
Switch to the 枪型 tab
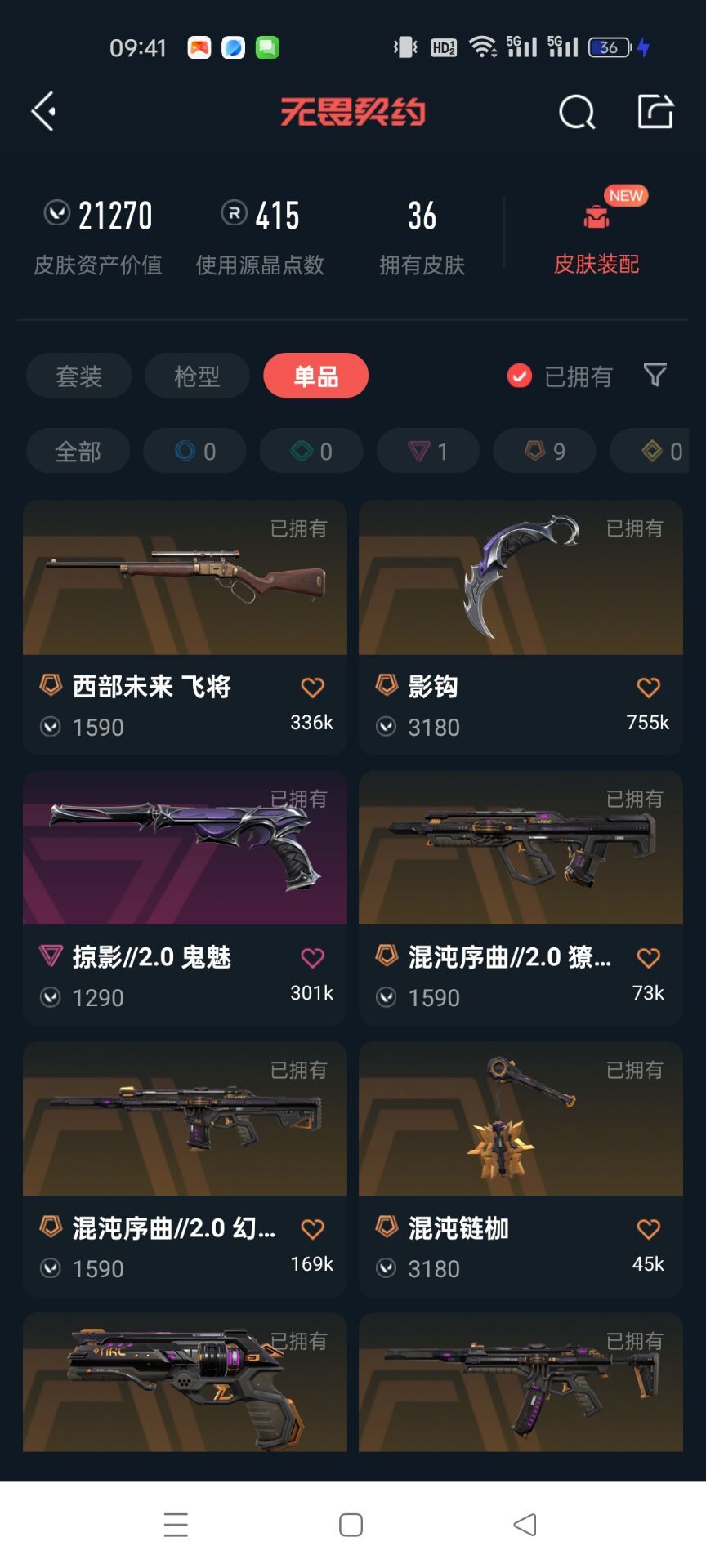click(197, 376)
